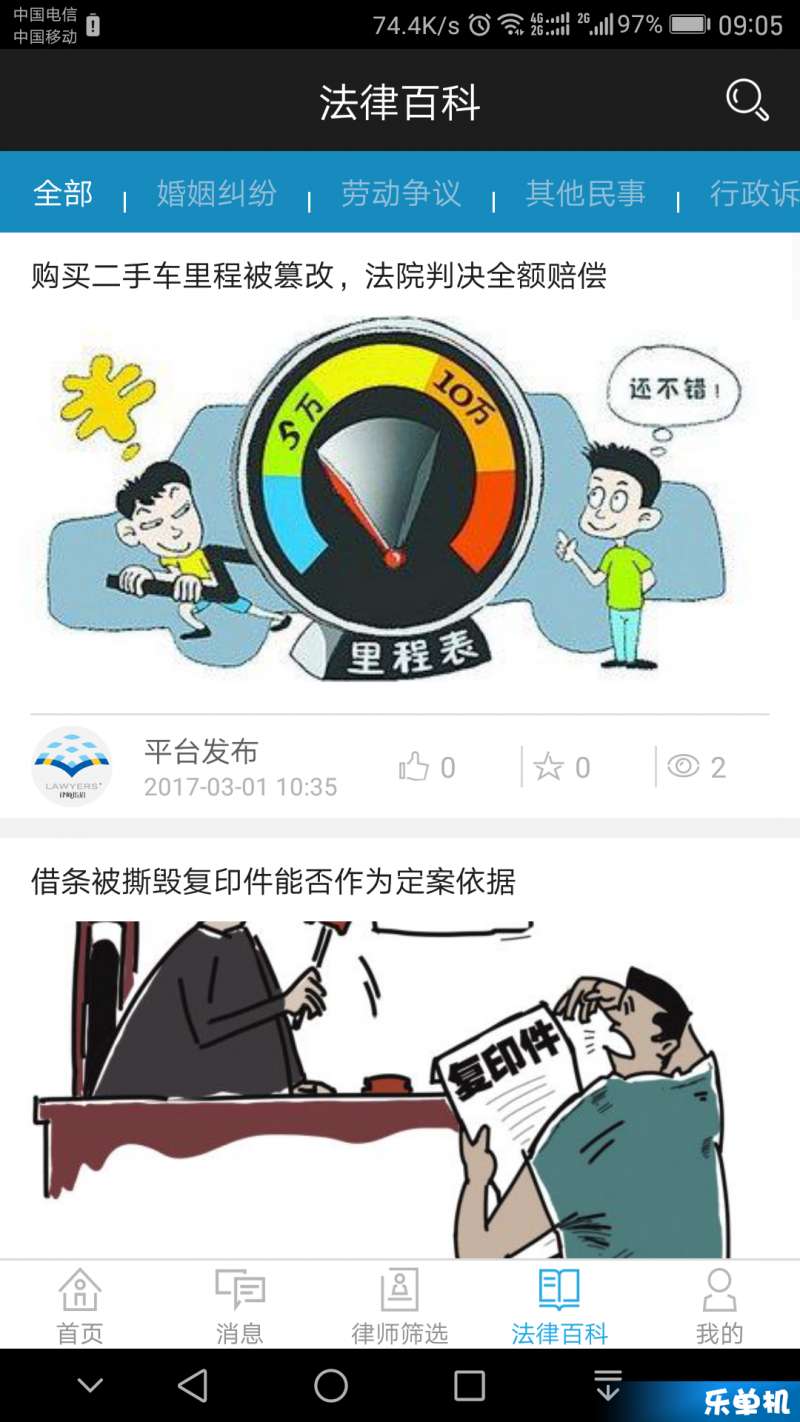The image size is (800, 1422).
Task: Open article 借条被撕毁复印件能否作为定案依据
Action: [x=273, y=881]
